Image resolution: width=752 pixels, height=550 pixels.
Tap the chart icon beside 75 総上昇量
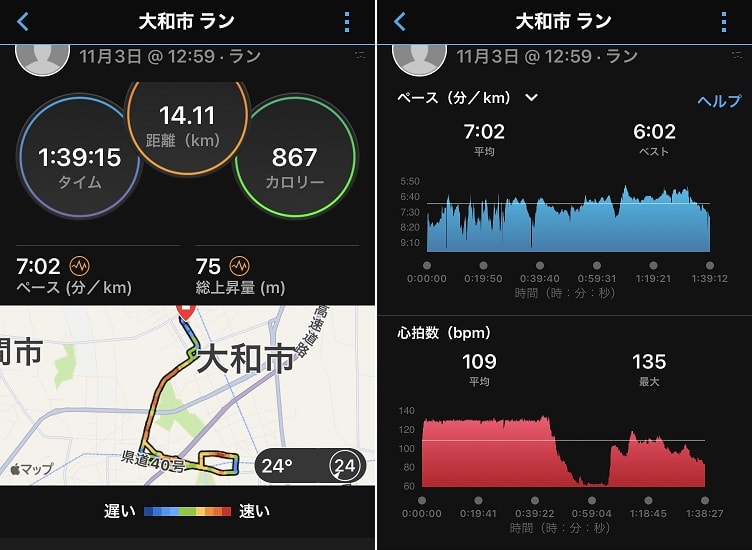click(239, 266)
